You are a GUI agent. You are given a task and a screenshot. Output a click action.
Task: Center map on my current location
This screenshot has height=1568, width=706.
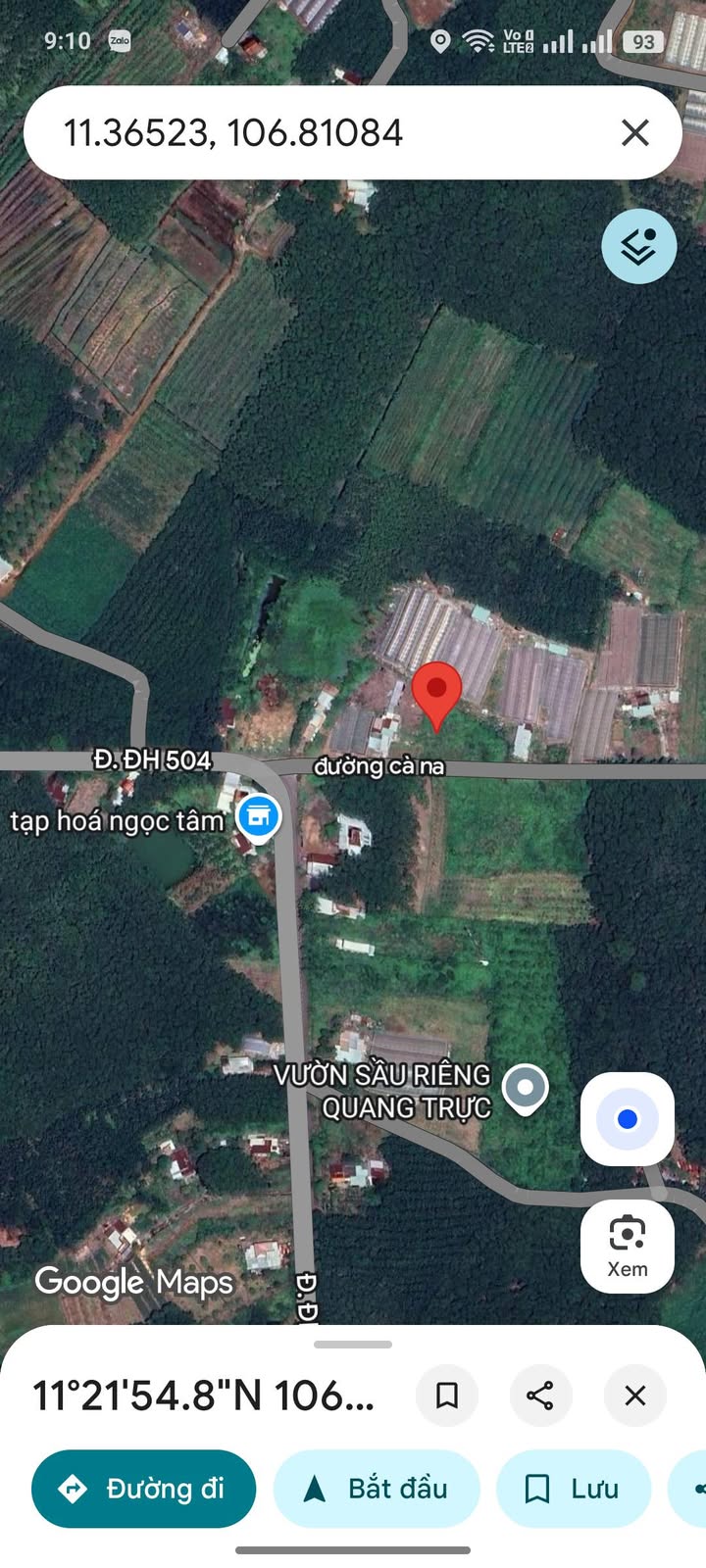628,1119
